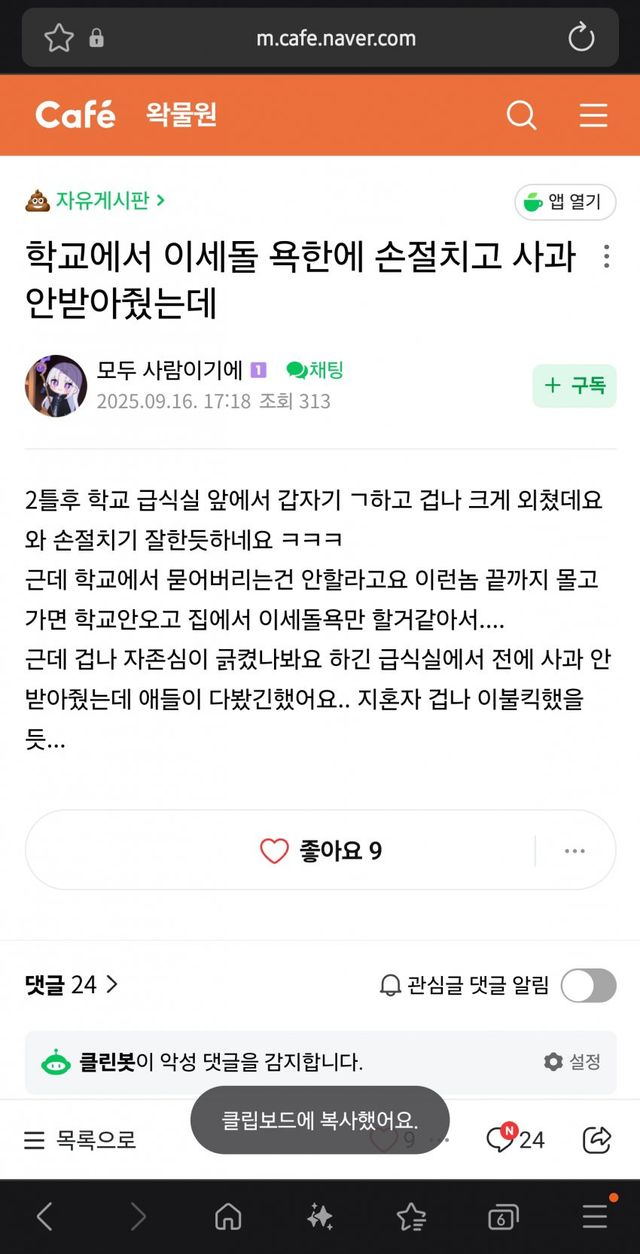Share the post via bottom share icon
The height and width of the screenshot is (1254, 640).
point(596,1139)
